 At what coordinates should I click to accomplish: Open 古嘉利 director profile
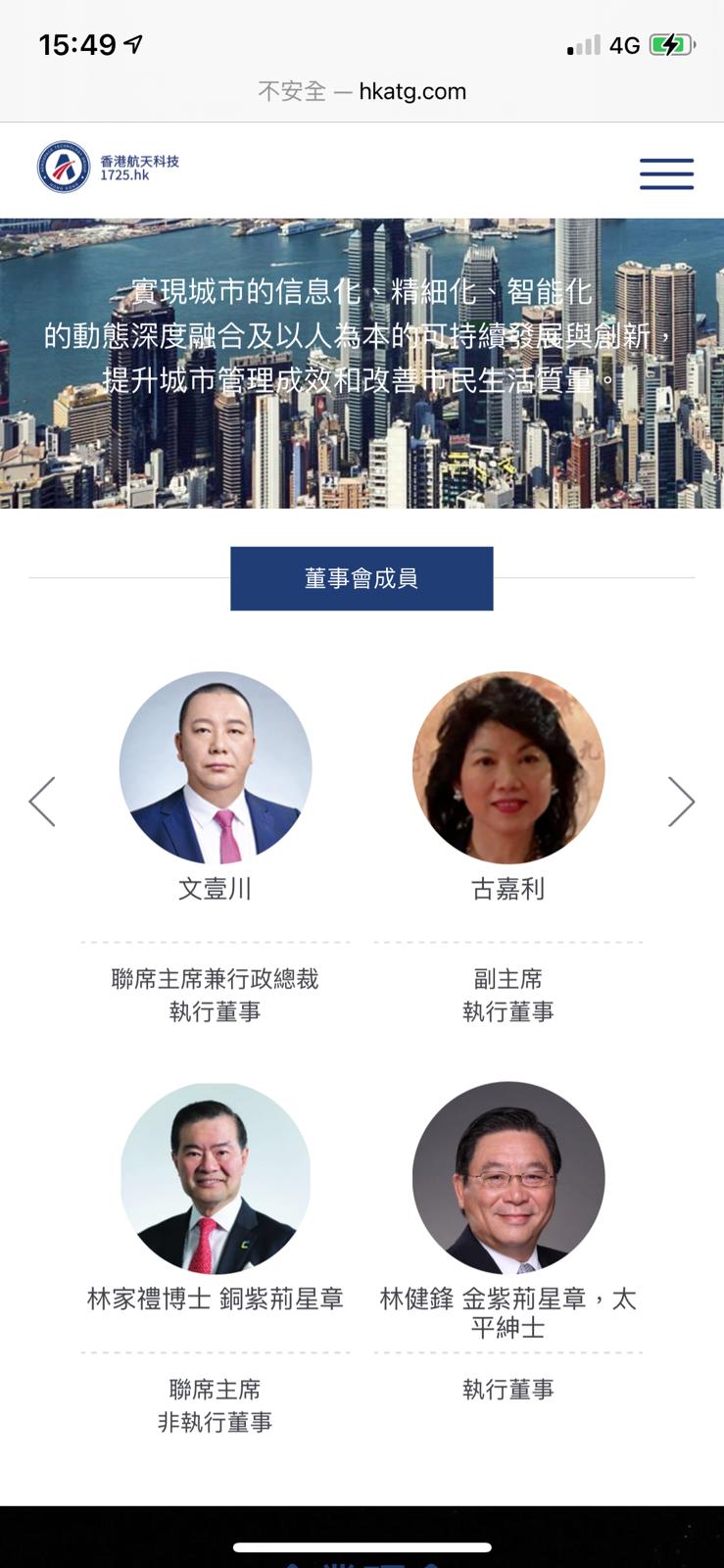click(x=507, y=767)
